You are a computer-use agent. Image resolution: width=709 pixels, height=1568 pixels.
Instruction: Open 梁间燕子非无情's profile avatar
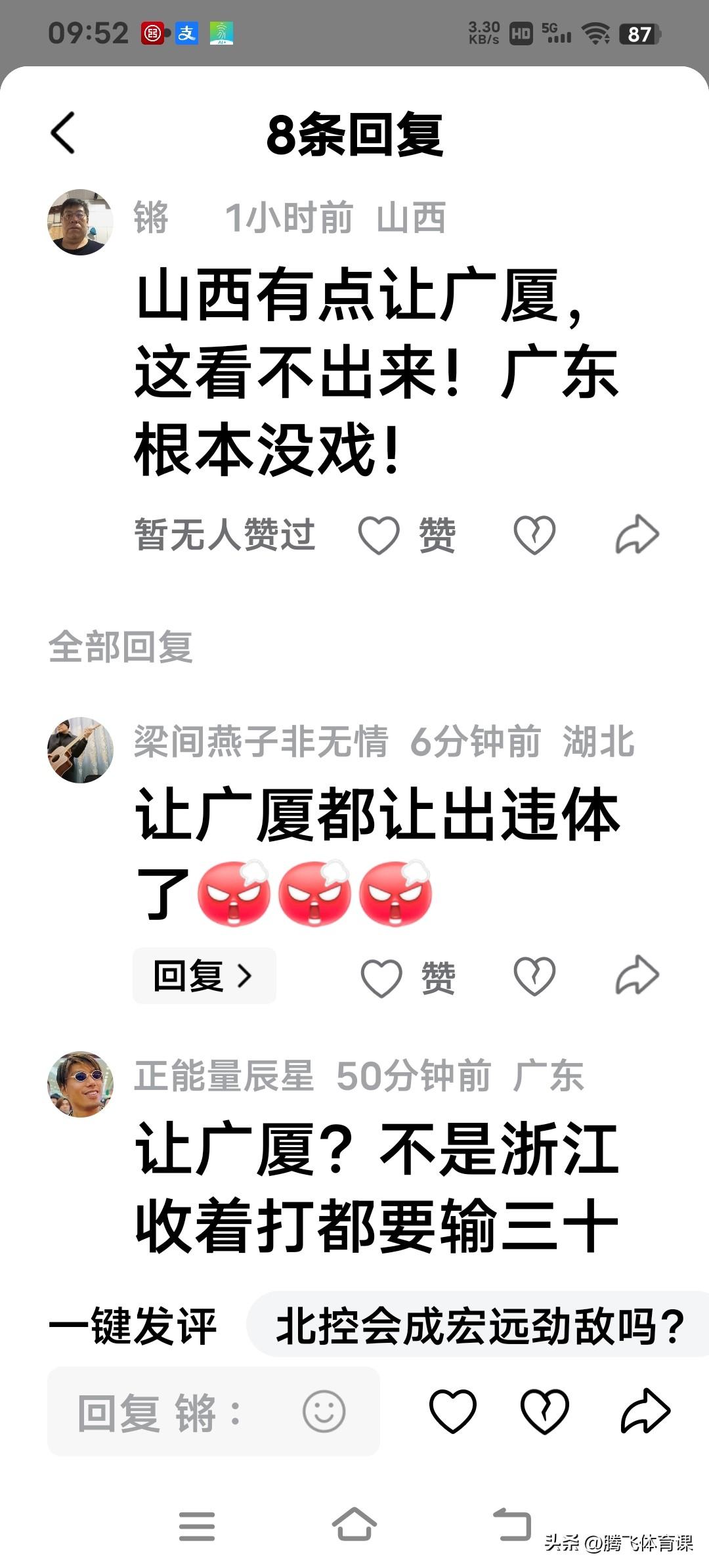[80, 750]
